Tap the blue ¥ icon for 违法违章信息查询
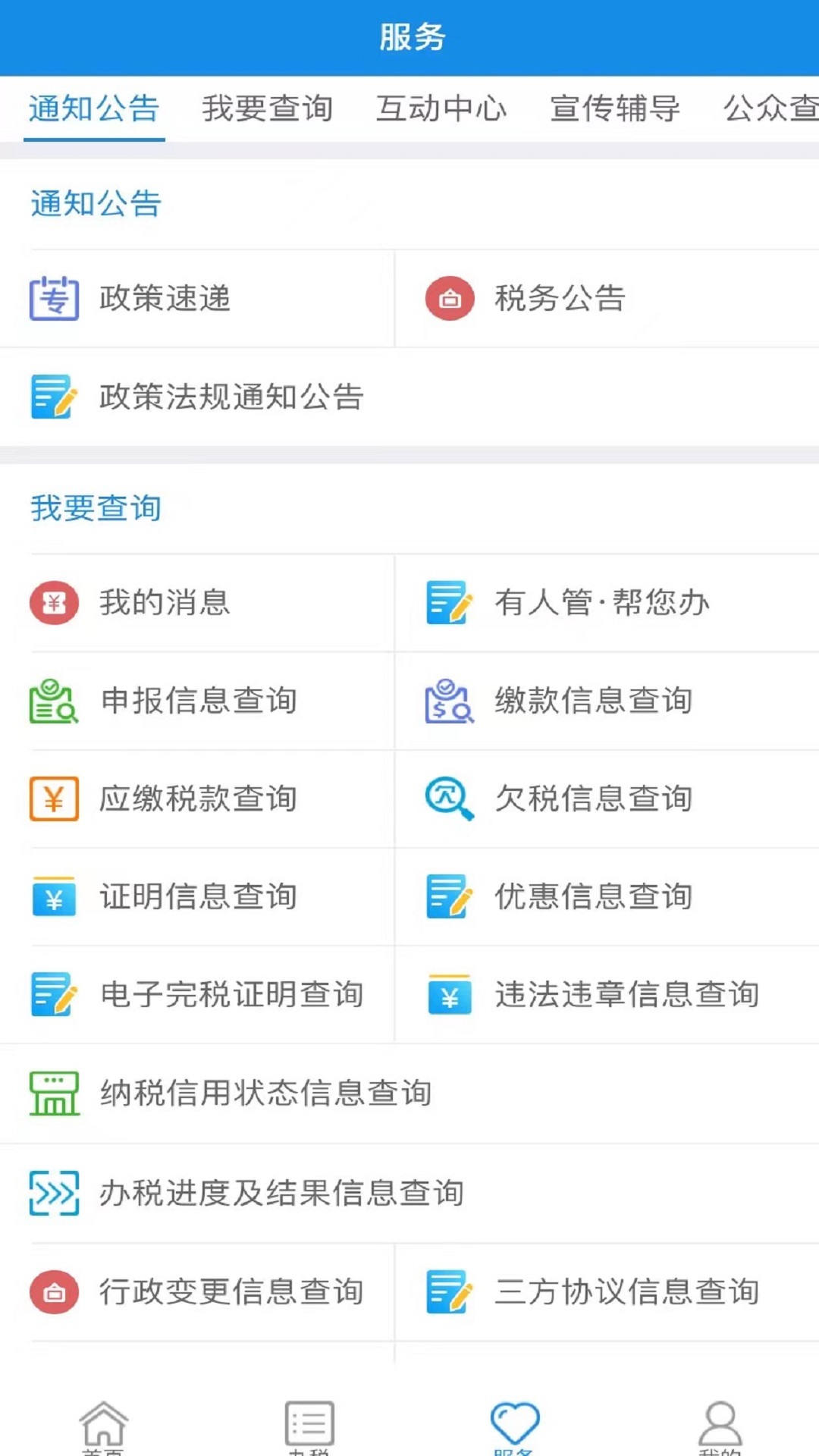The image size is (819, 1456). [449, 996]
